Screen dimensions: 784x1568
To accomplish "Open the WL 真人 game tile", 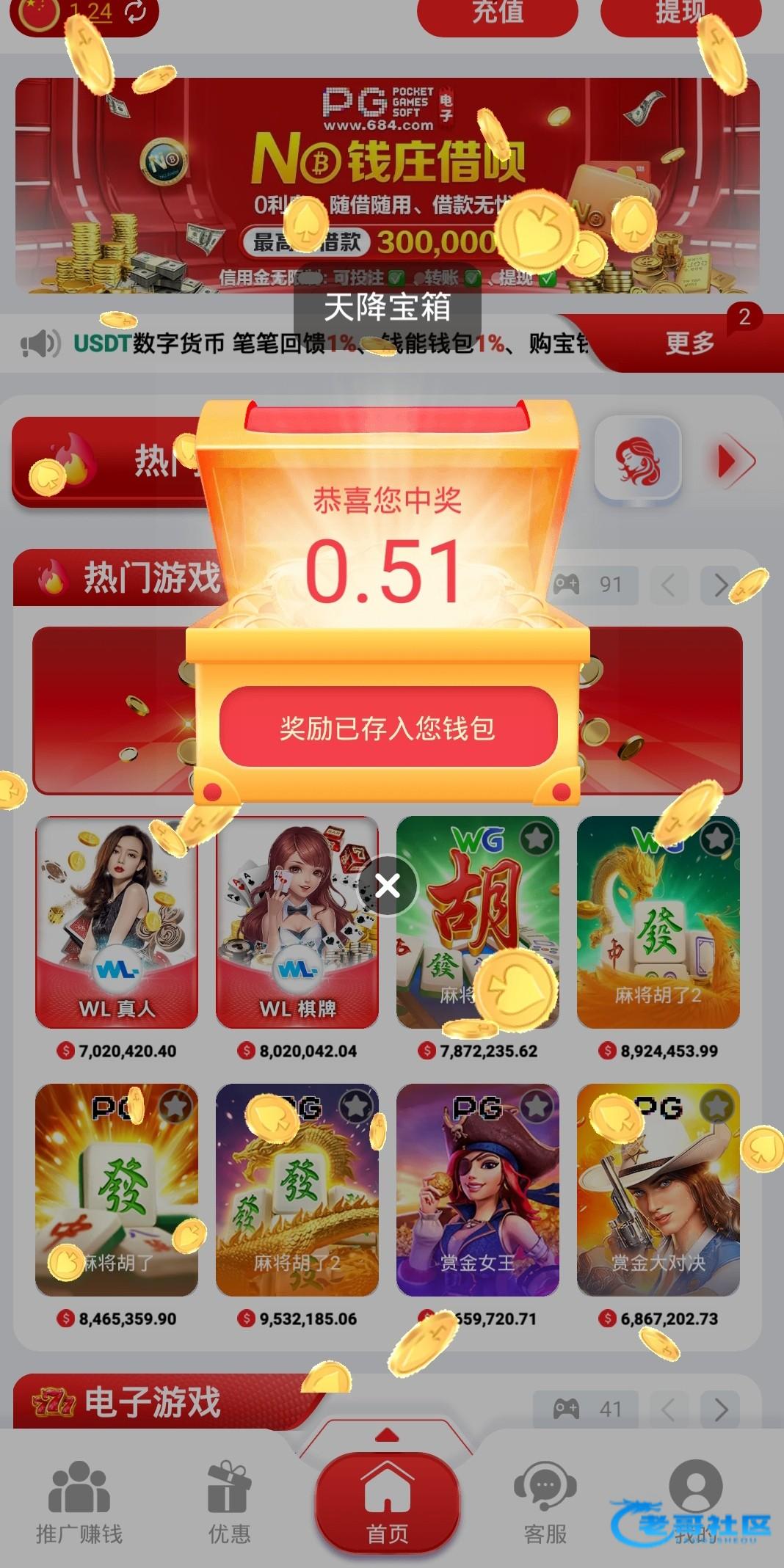I will coord(117,921).
